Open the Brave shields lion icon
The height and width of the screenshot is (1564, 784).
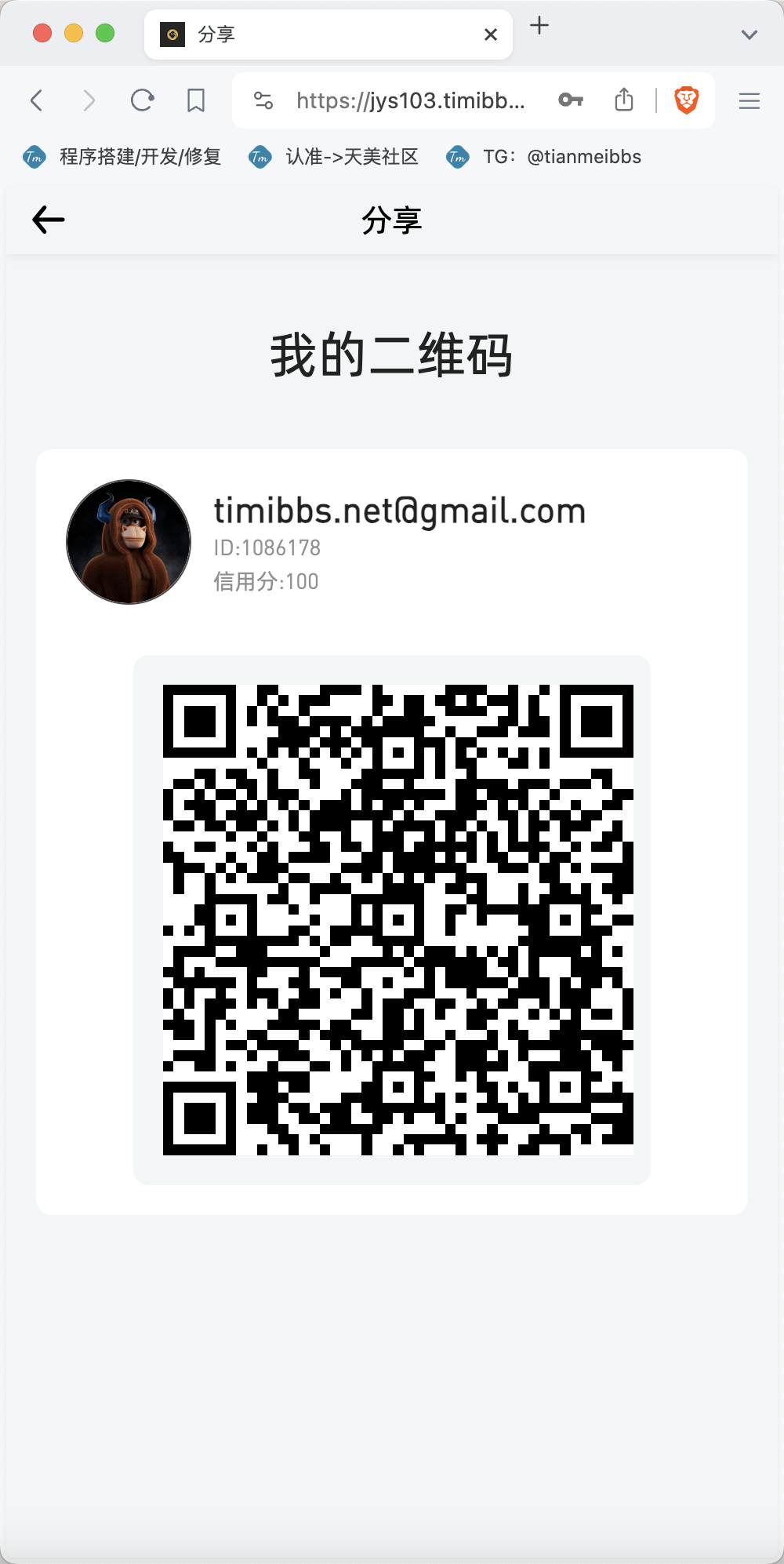click(x=687, y=100)
